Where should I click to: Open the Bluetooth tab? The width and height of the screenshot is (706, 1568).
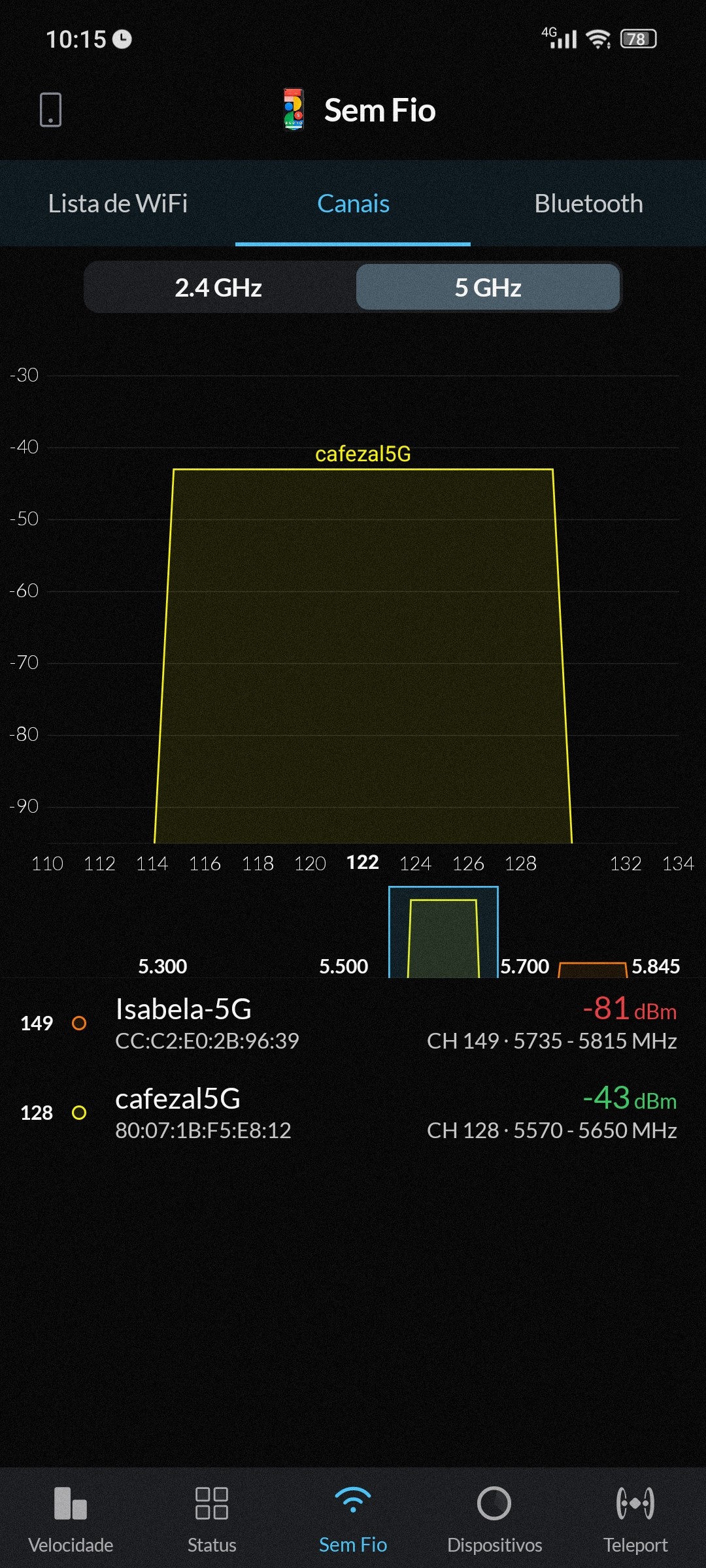pos(588,204)
